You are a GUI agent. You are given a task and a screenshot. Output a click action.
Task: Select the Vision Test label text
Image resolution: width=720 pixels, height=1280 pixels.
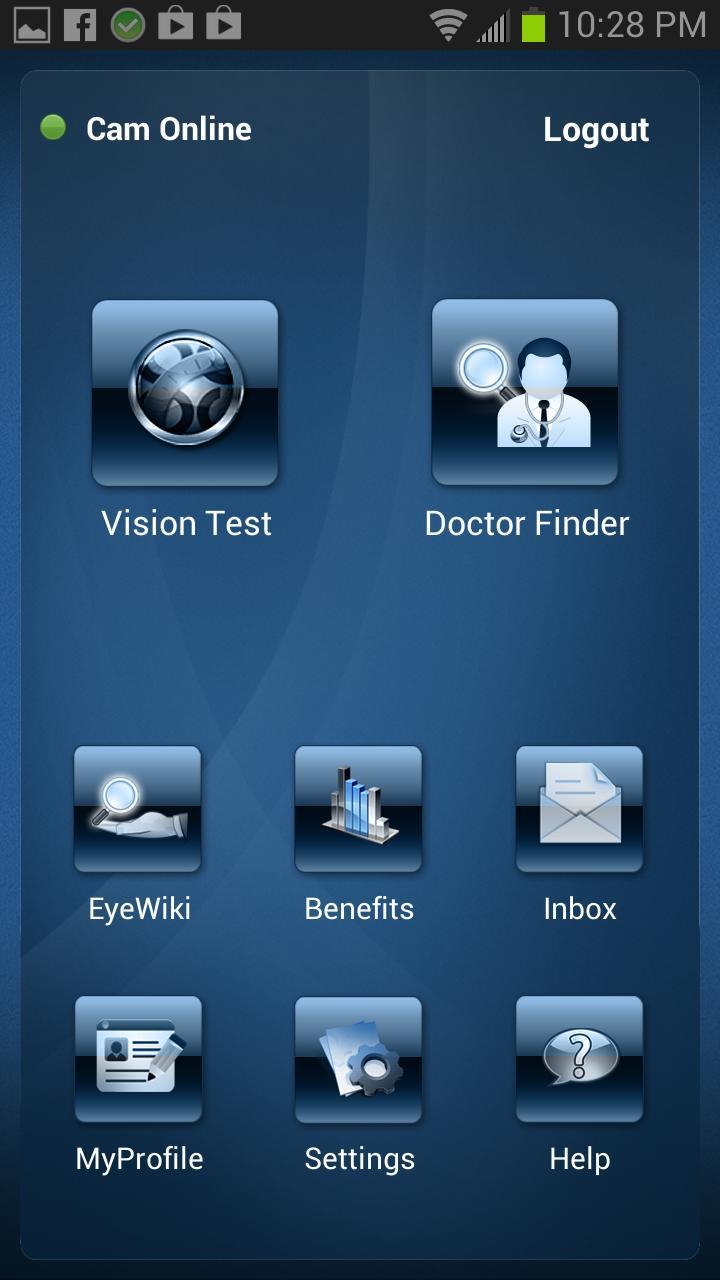pos(185,522)
